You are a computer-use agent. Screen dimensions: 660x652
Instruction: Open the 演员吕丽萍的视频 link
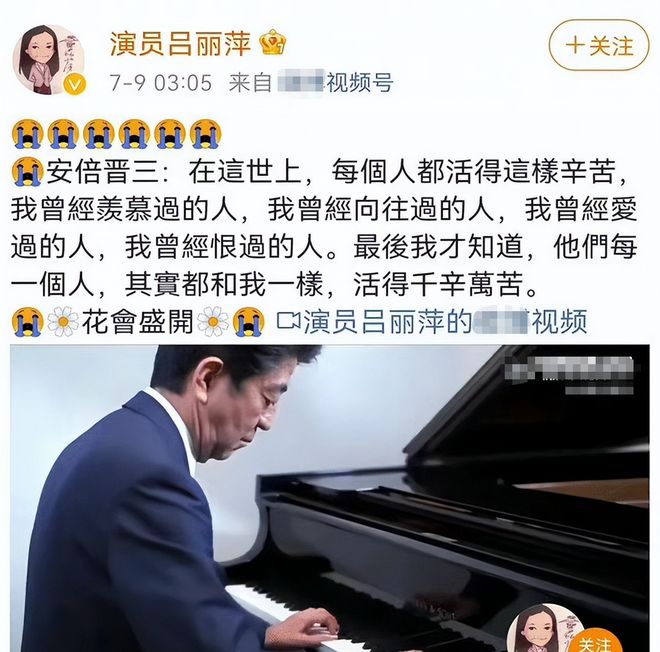[432, 321]
